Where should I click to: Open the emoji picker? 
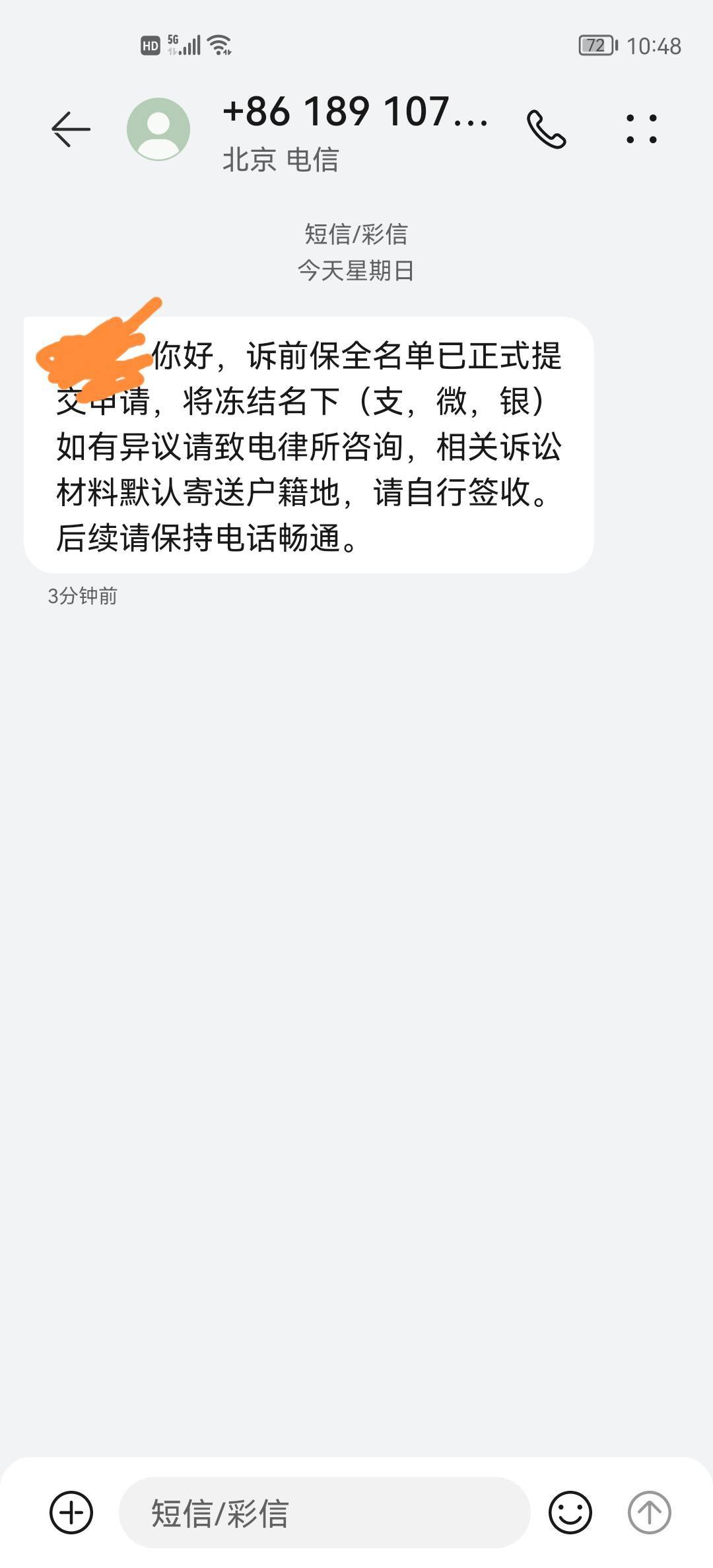pos(570,1512)
